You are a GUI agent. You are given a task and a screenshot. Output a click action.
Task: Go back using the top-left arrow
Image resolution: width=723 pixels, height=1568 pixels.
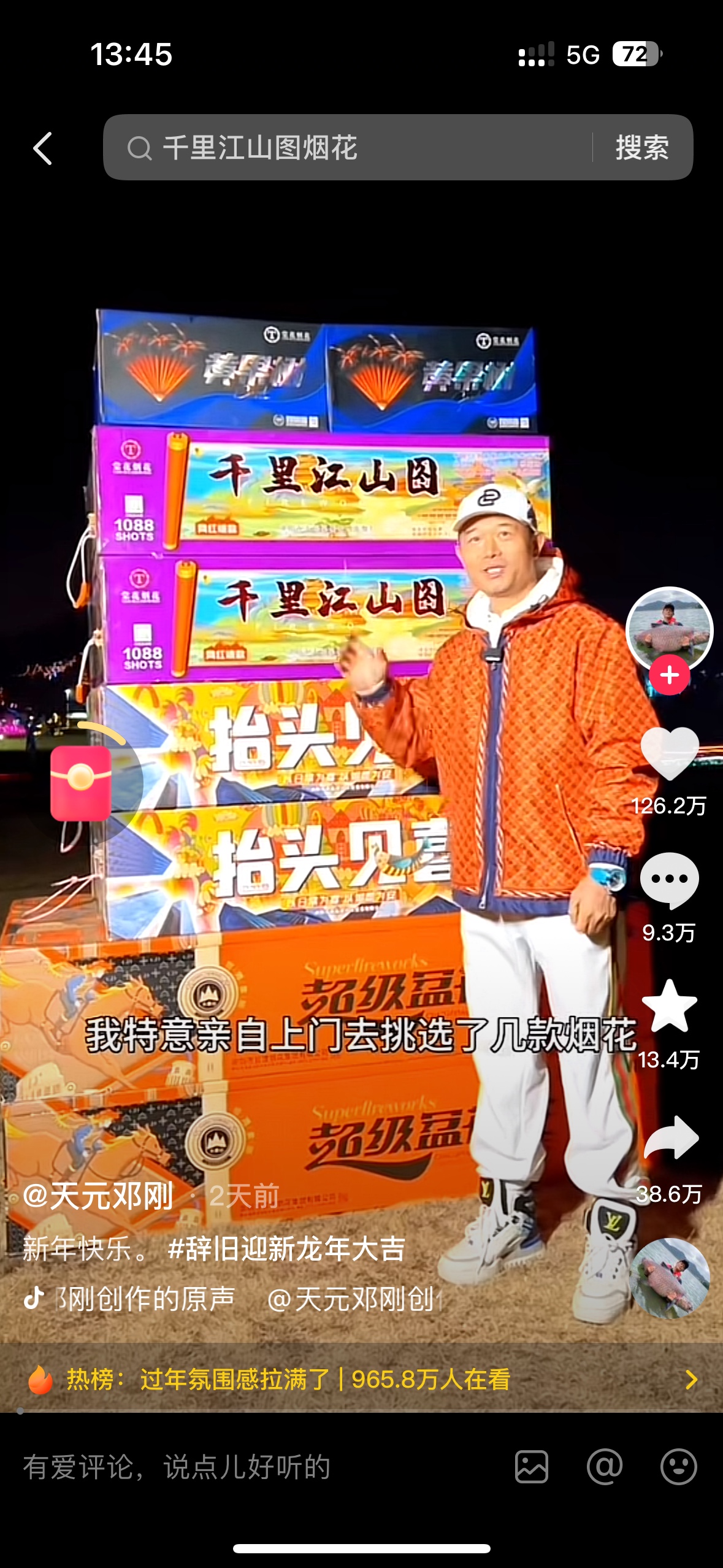point(42,148)
